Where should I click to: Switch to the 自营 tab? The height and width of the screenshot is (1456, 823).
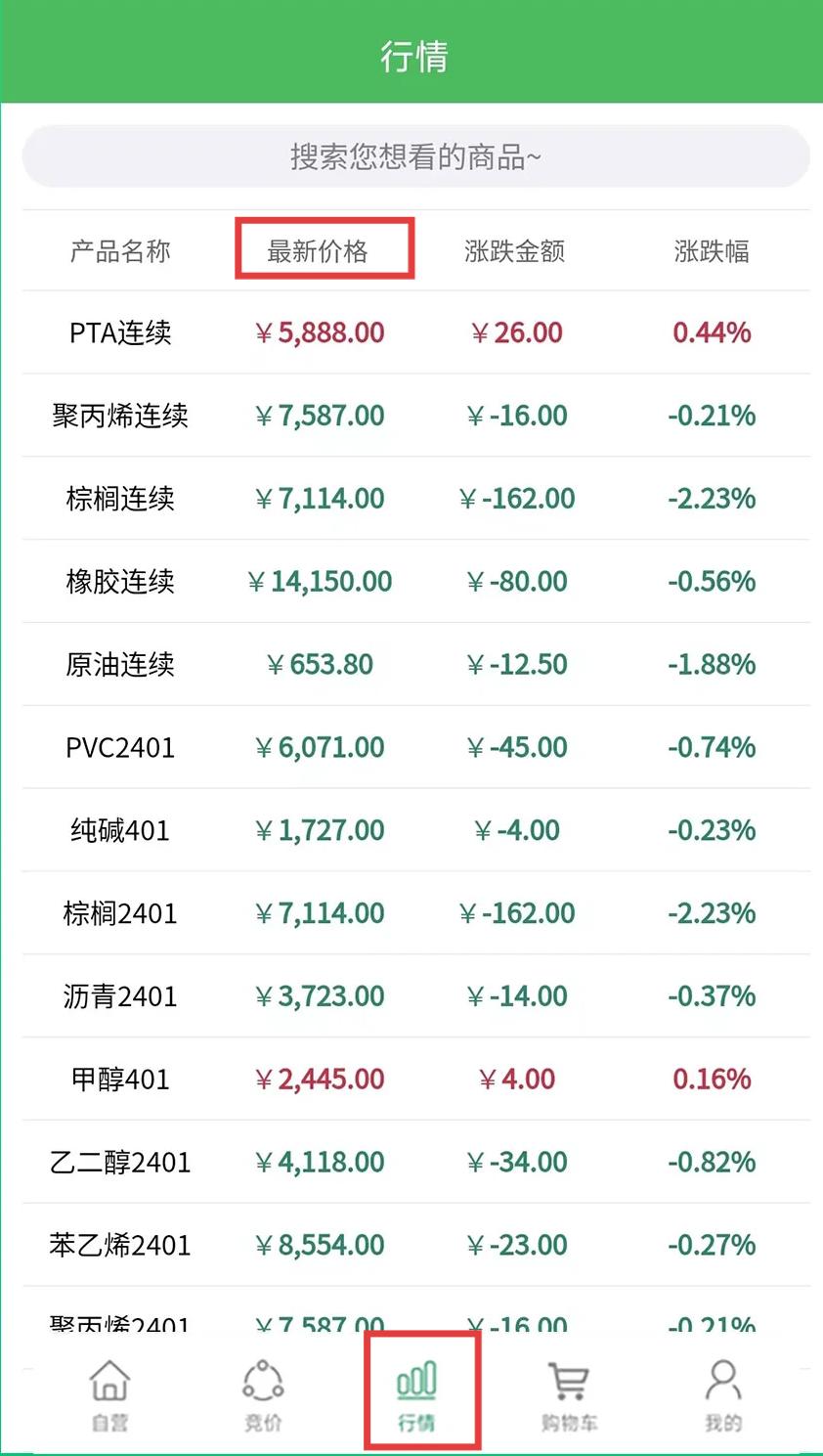coord(109,1395)
